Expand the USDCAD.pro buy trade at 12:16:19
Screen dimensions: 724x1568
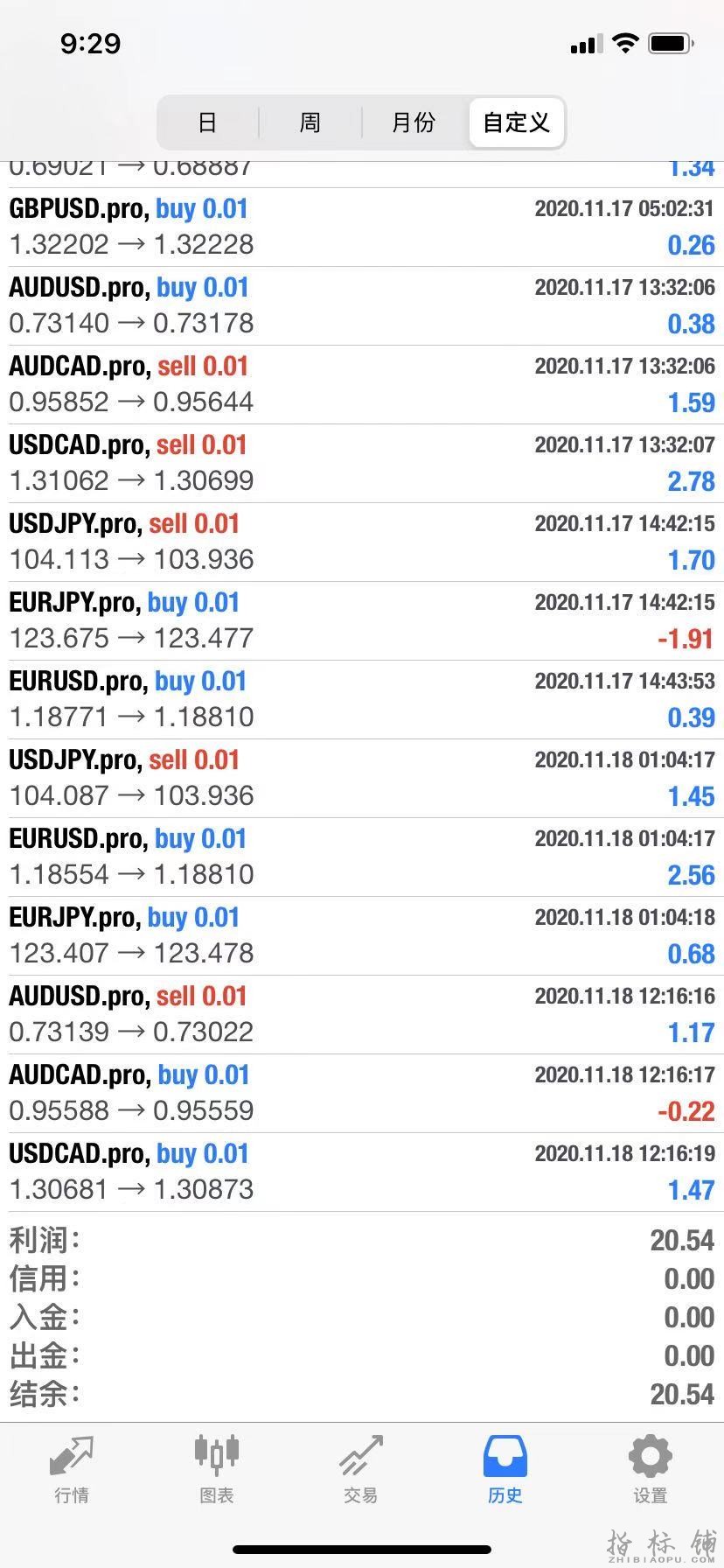[362, 1172]
